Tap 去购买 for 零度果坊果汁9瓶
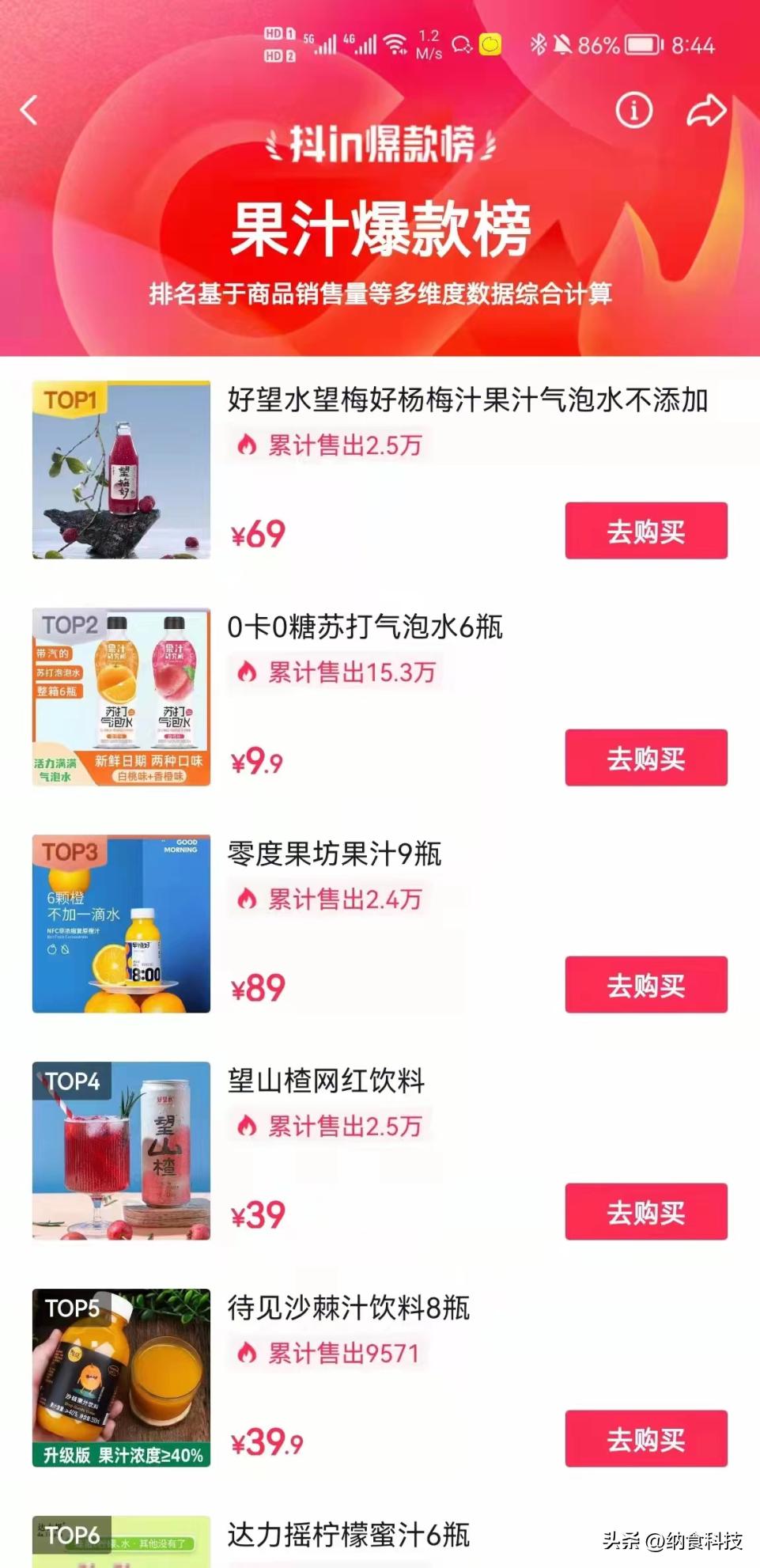 tap(645, 985)
